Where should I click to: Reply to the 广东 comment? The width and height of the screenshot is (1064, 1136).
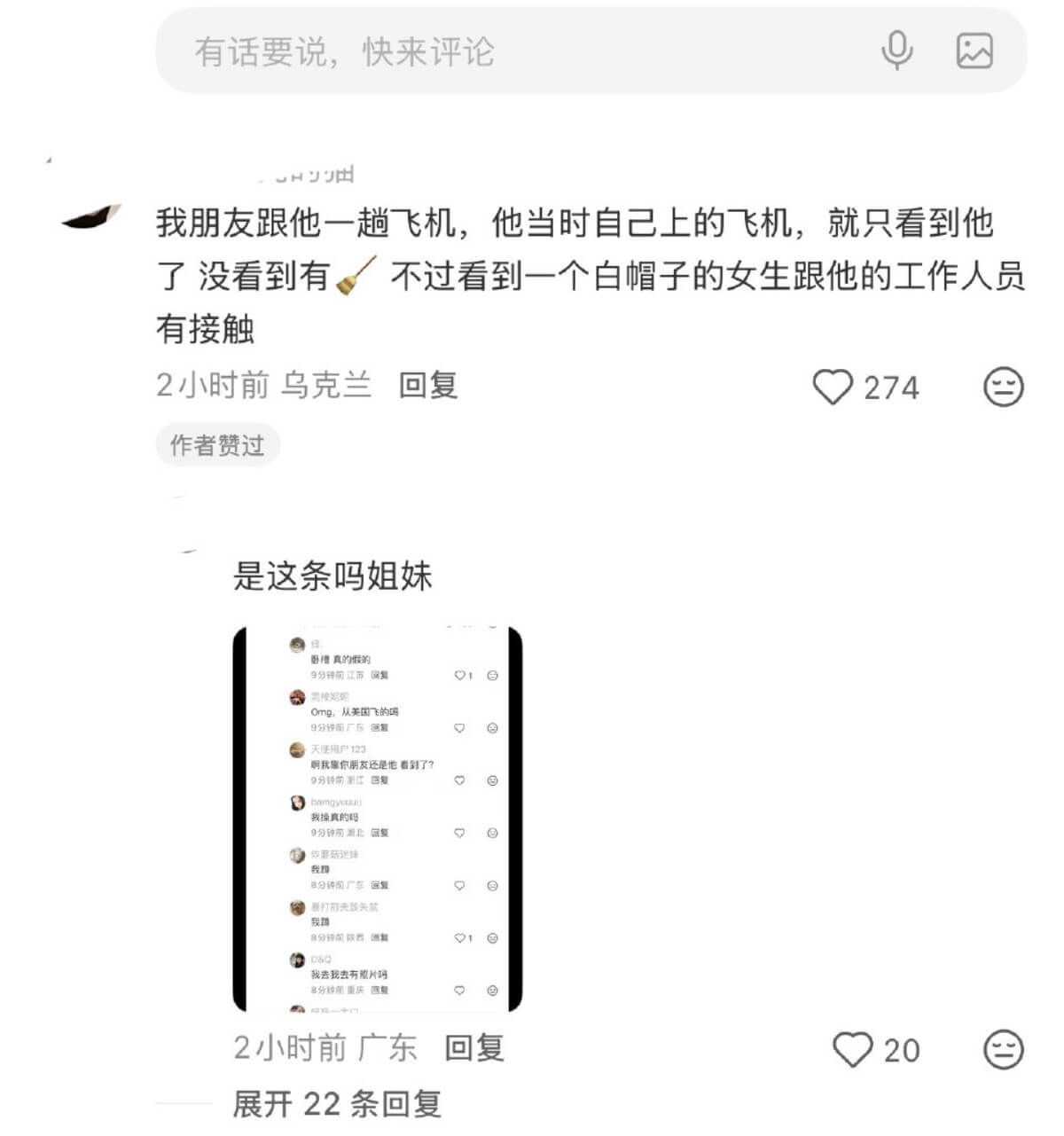tap(473, 1048)
